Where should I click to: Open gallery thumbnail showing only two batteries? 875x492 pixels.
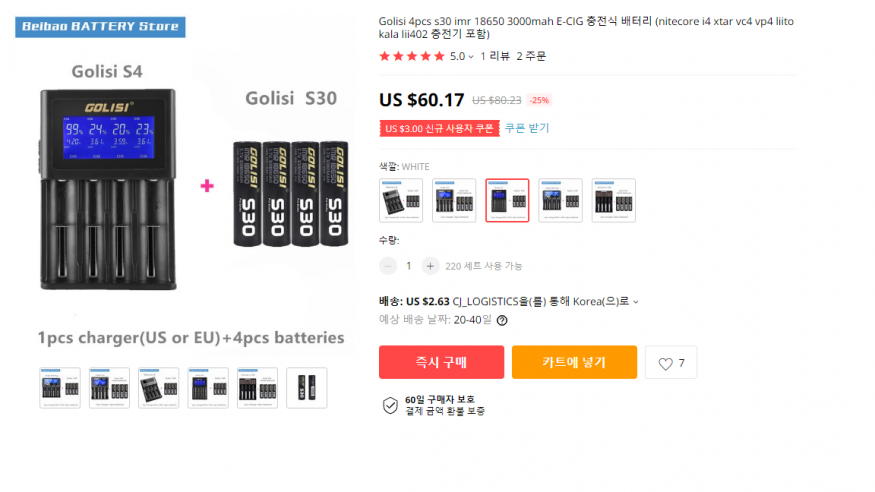point(306,387)
